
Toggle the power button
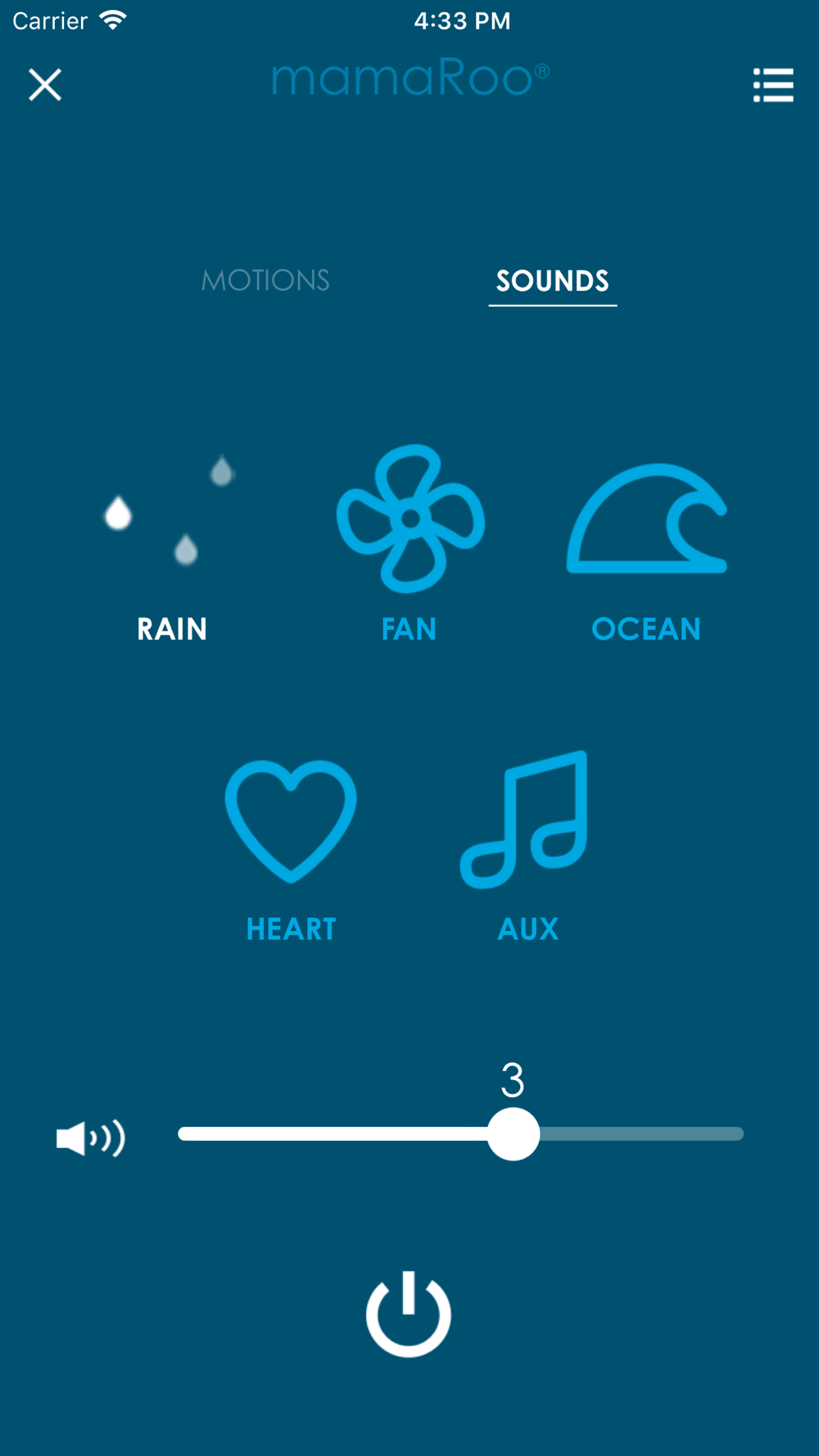pyautogui.click(x=408, y=1314)
